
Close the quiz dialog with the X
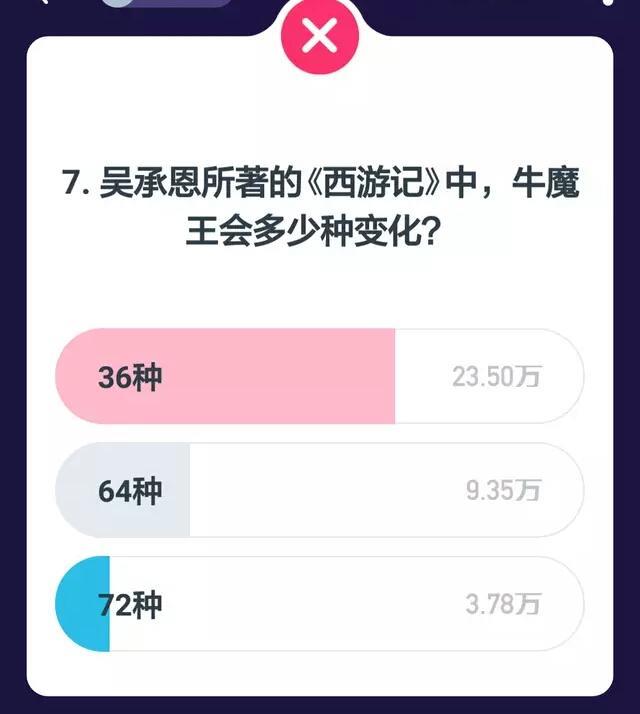coord(319,37)
